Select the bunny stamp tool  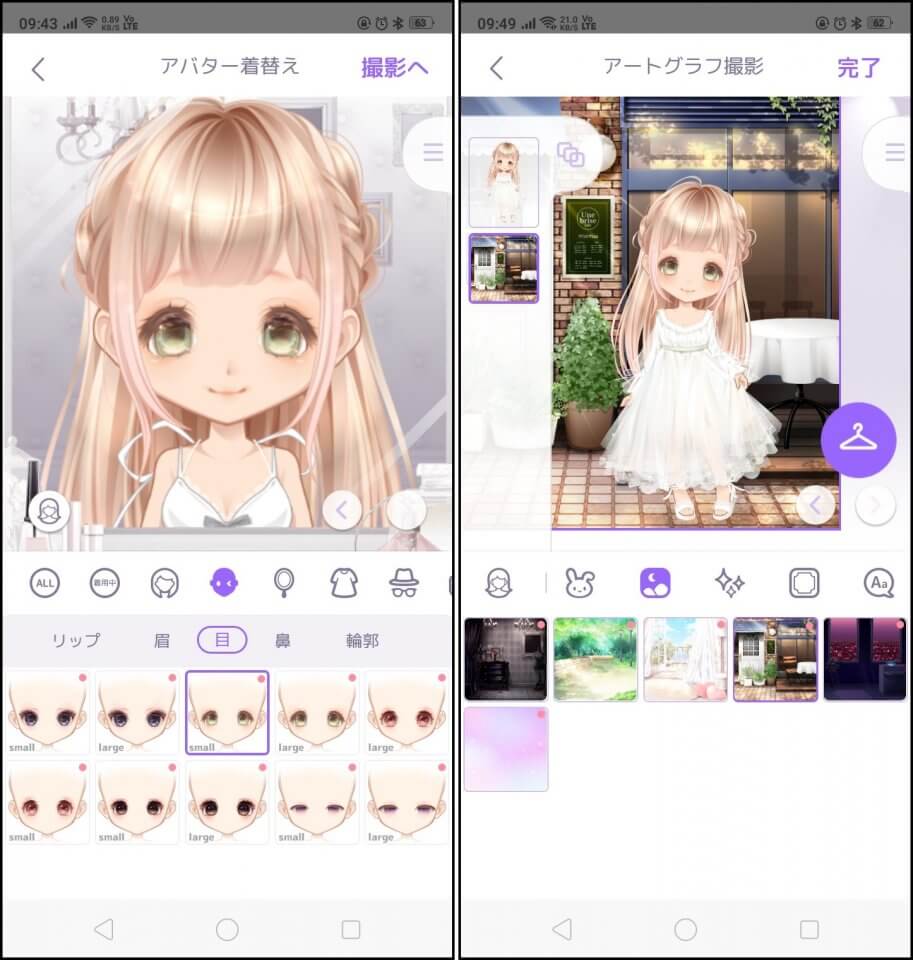click(580, 582)
